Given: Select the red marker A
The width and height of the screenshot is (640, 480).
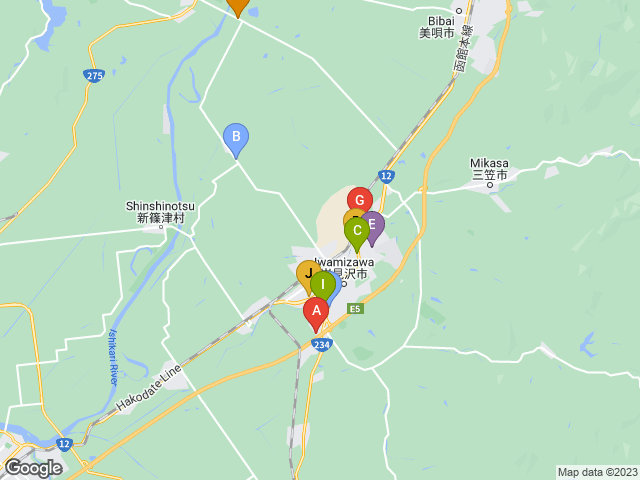Looking at the screenshot, I should [316, 312].
